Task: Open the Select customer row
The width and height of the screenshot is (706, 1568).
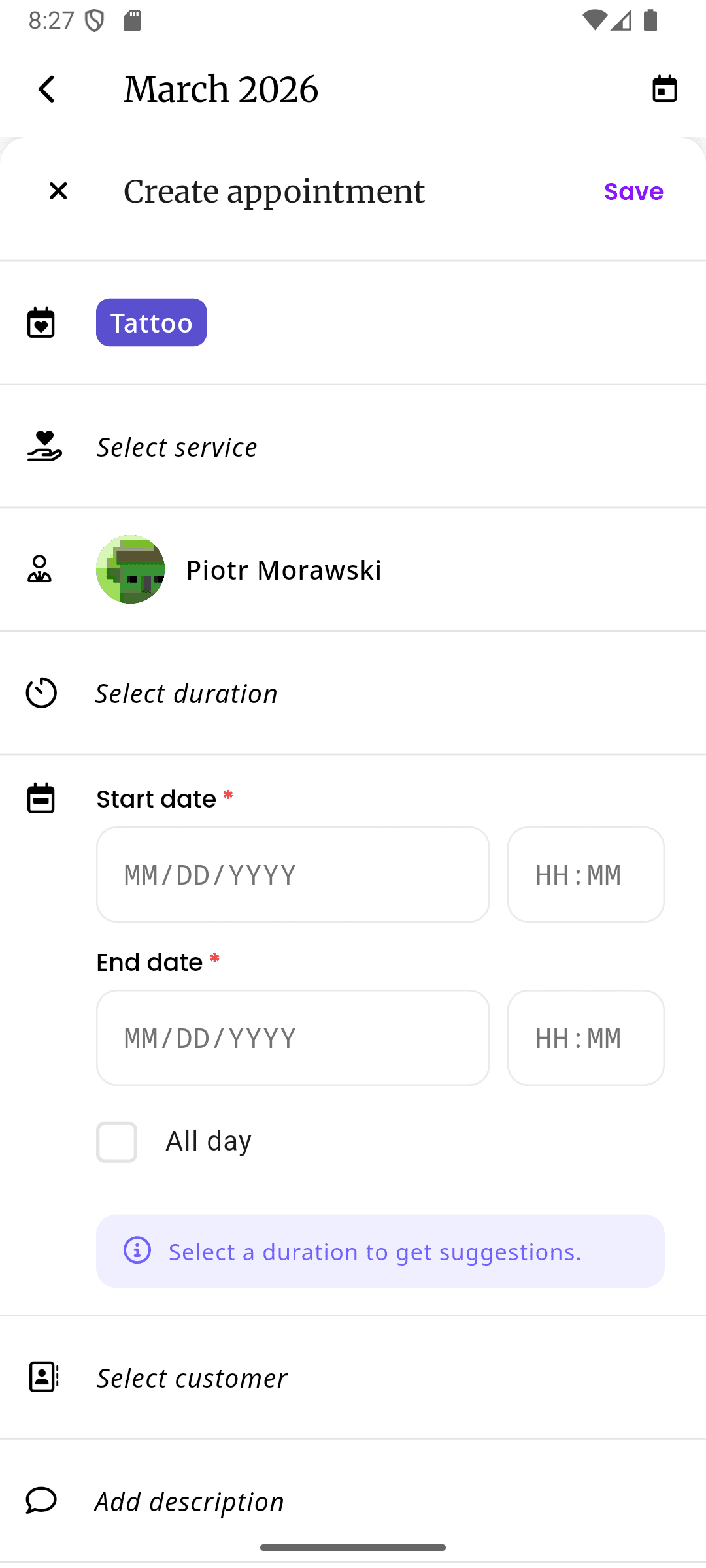Action: coord(191,1377)
